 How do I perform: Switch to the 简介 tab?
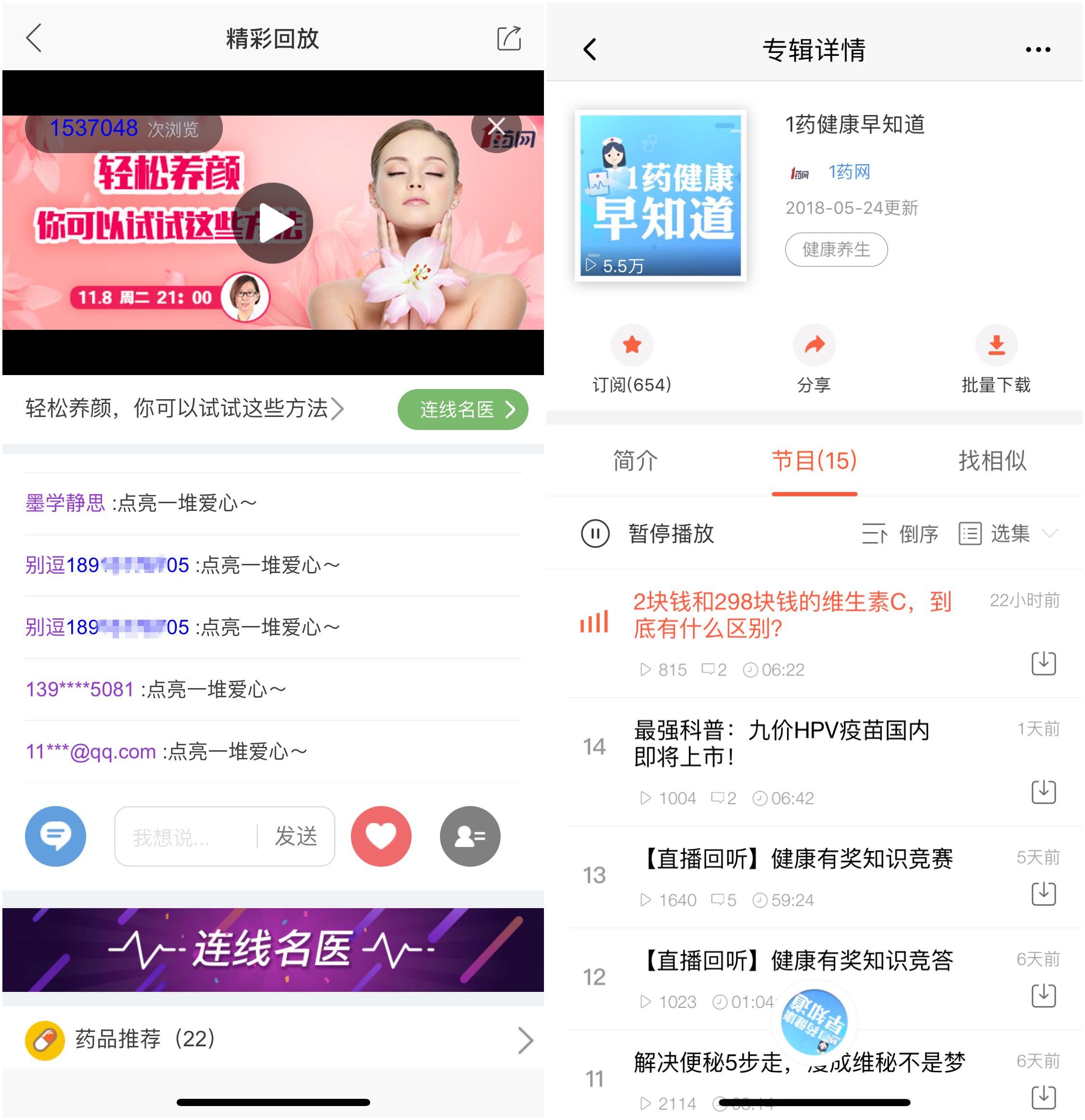point(635,461)
